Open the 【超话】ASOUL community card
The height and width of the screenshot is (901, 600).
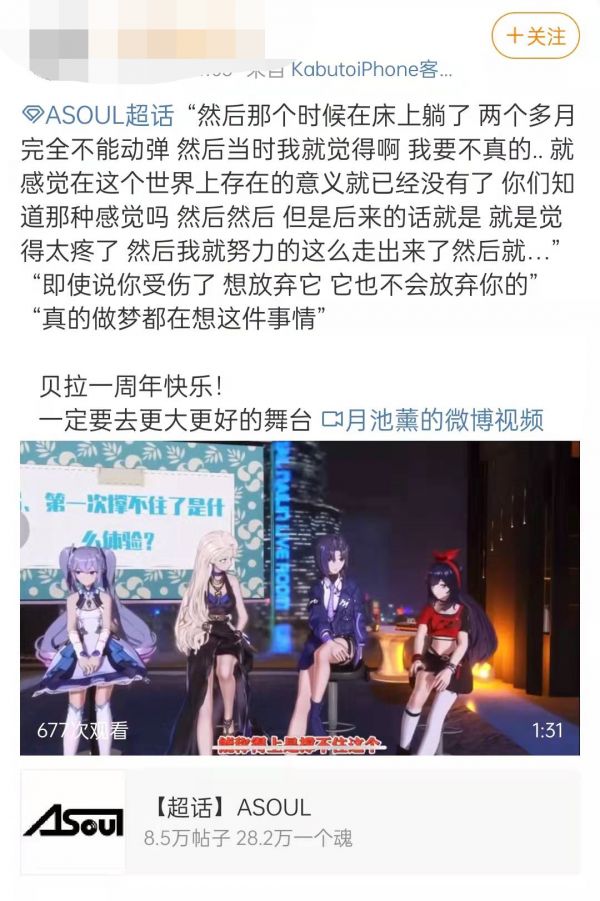point(300,821)
